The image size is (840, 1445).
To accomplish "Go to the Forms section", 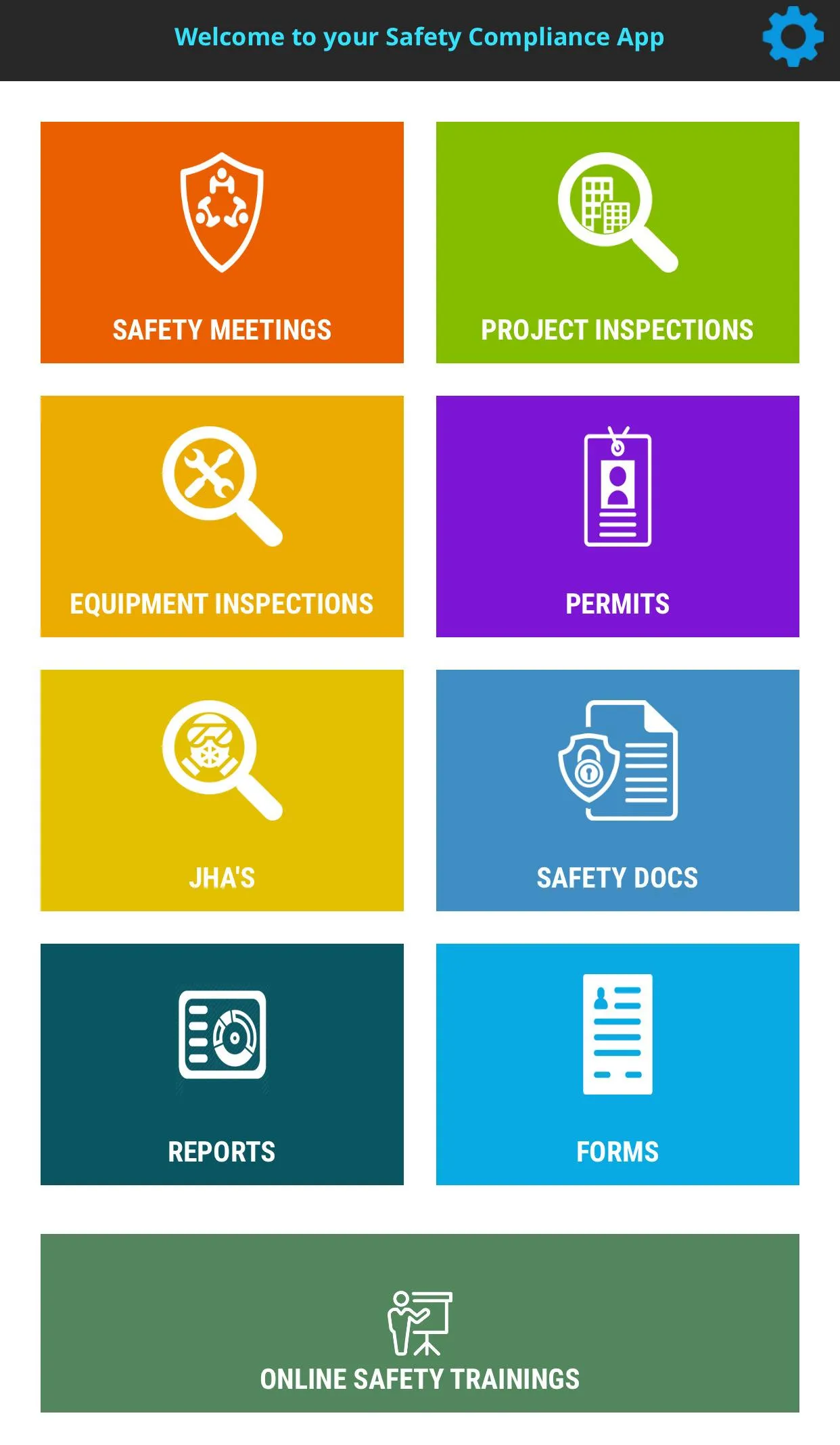I will 617,1064.
